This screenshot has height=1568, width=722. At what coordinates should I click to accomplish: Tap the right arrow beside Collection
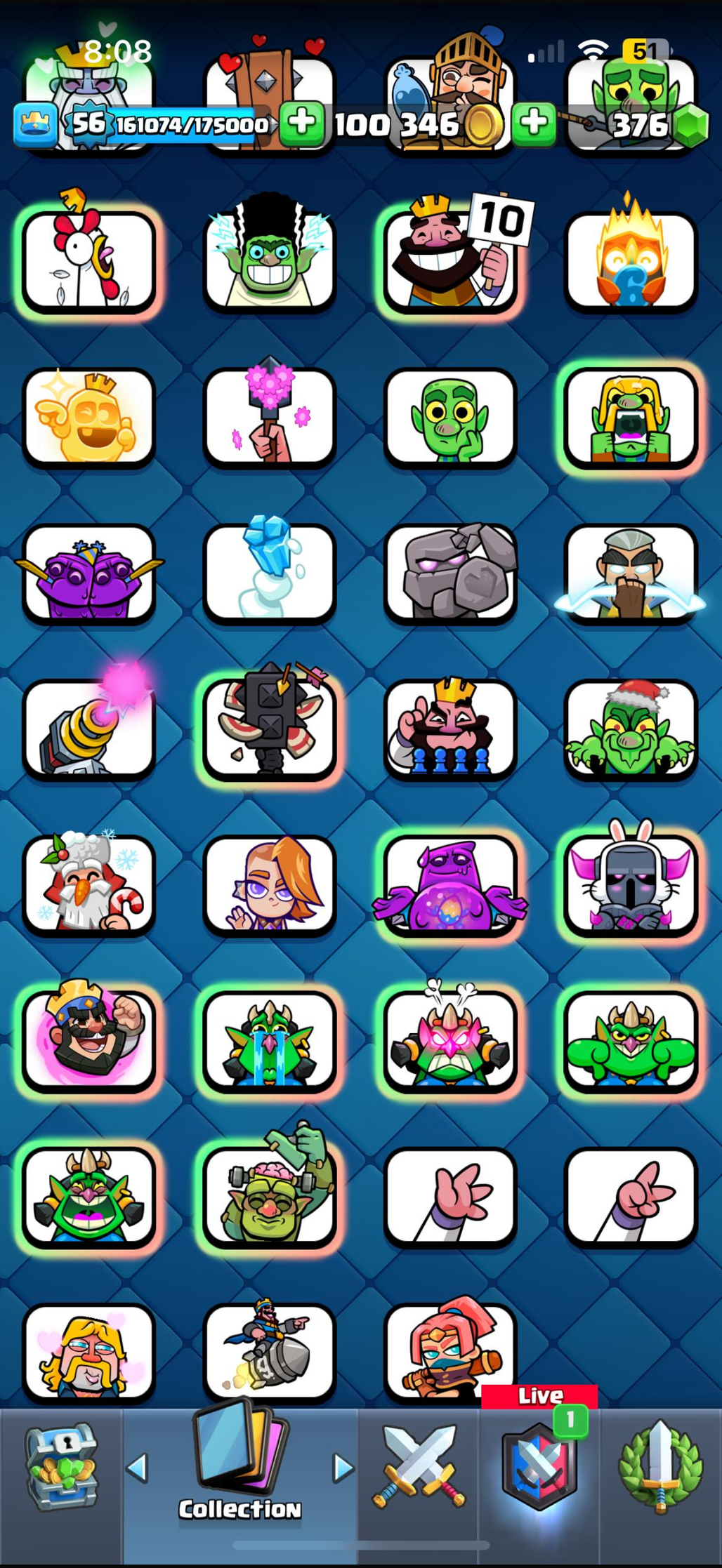pyautogui.click(x=343, y=1468)
